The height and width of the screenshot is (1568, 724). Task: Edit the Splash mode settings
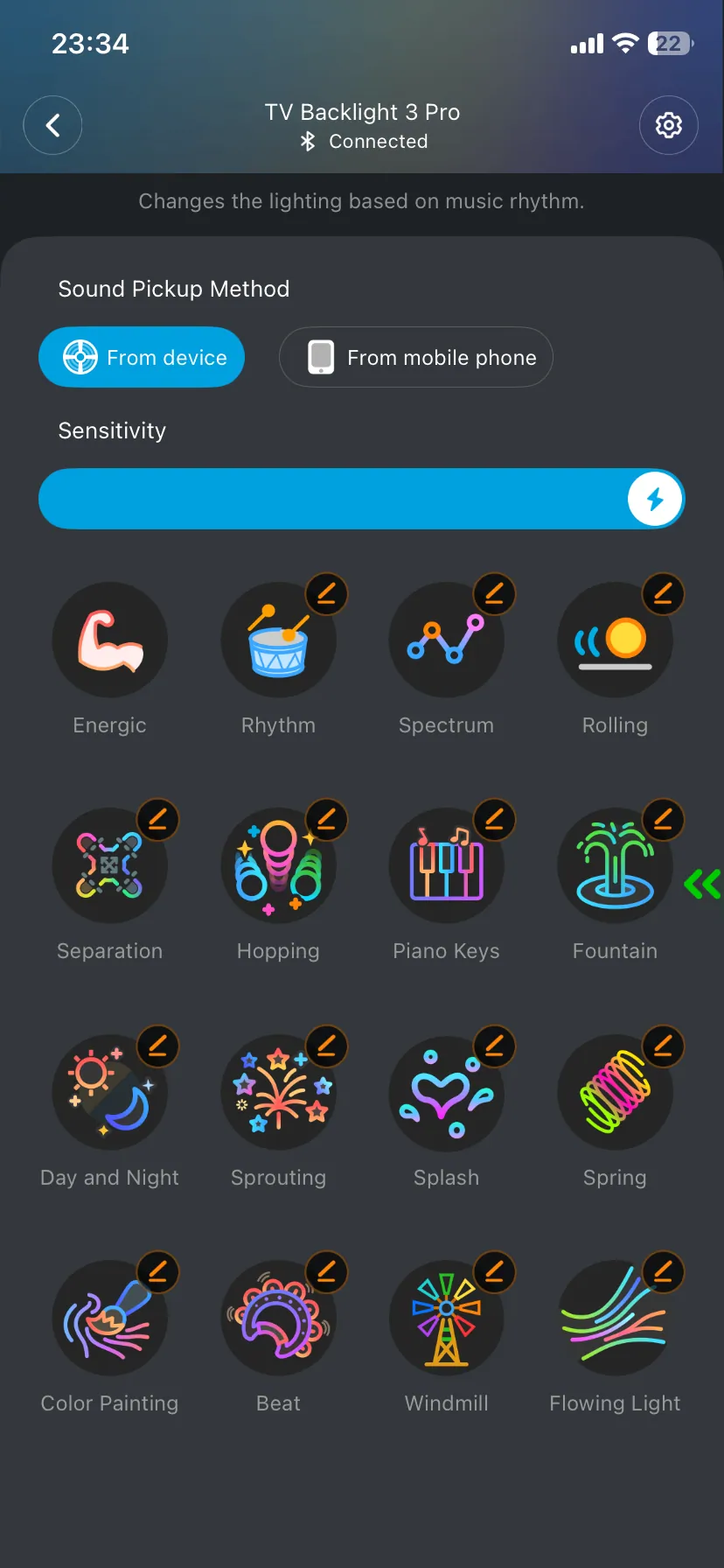pyautogui.click(x=494, y=1046)
